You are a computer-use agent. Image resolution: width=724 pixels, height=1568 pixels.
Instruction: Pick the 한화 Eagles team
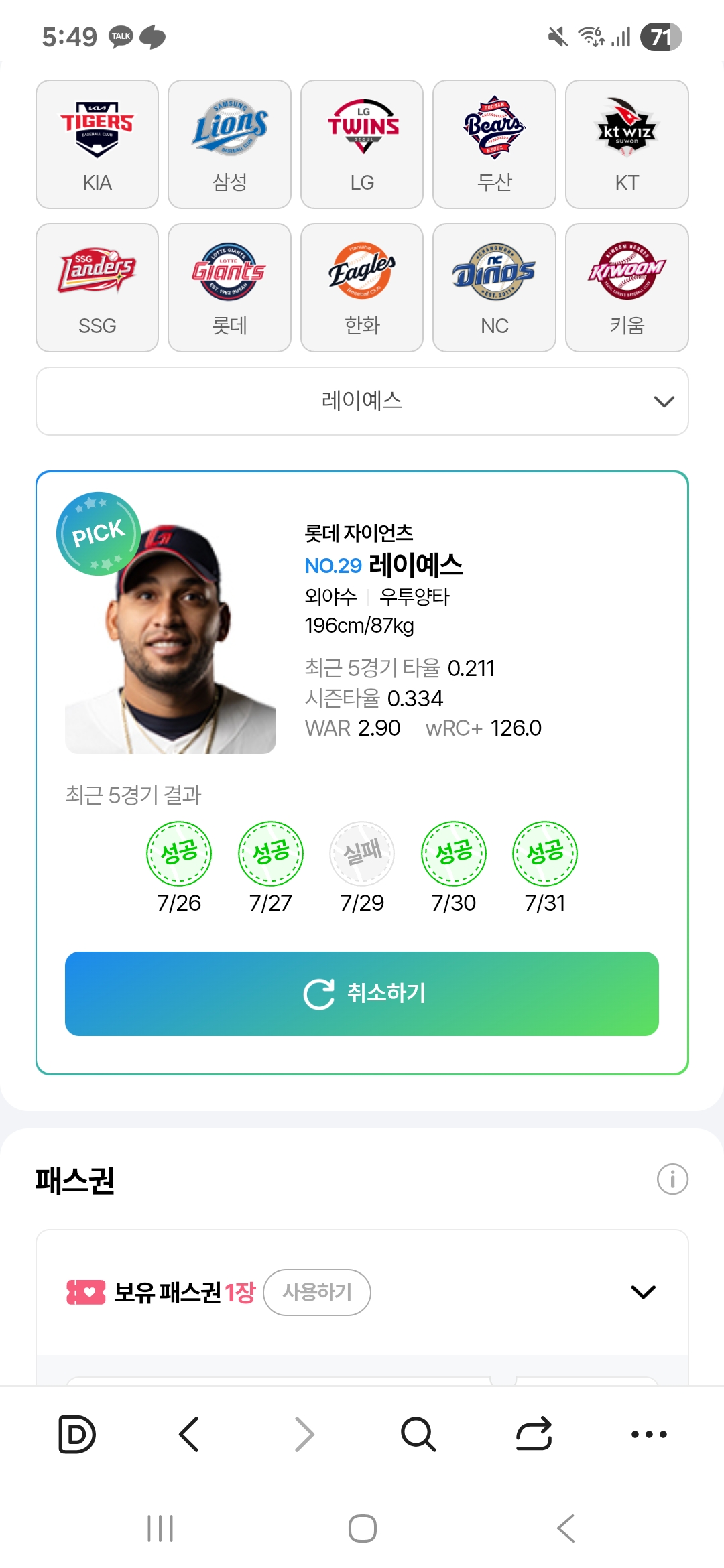[362, 287]
